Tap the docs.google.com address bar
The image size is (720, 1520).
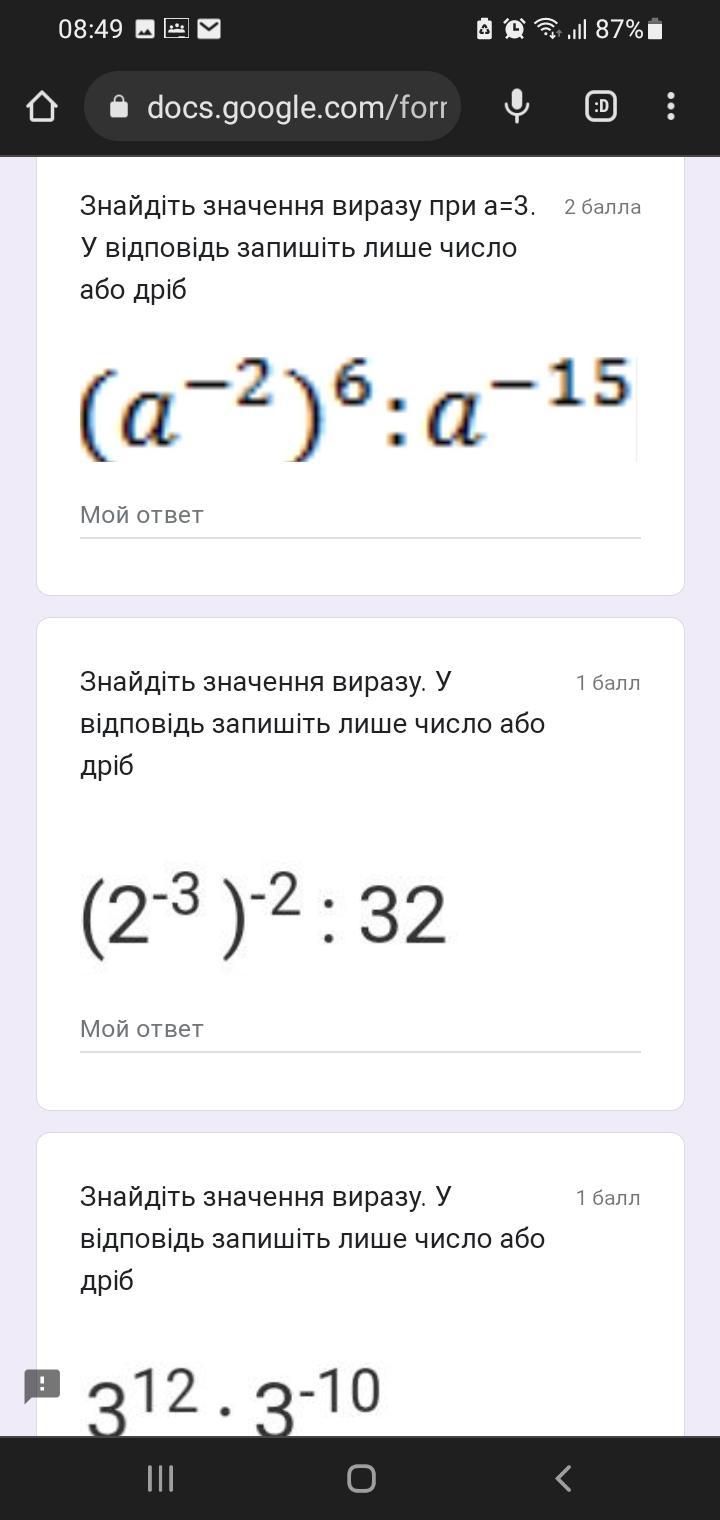(x=272, y=106)
